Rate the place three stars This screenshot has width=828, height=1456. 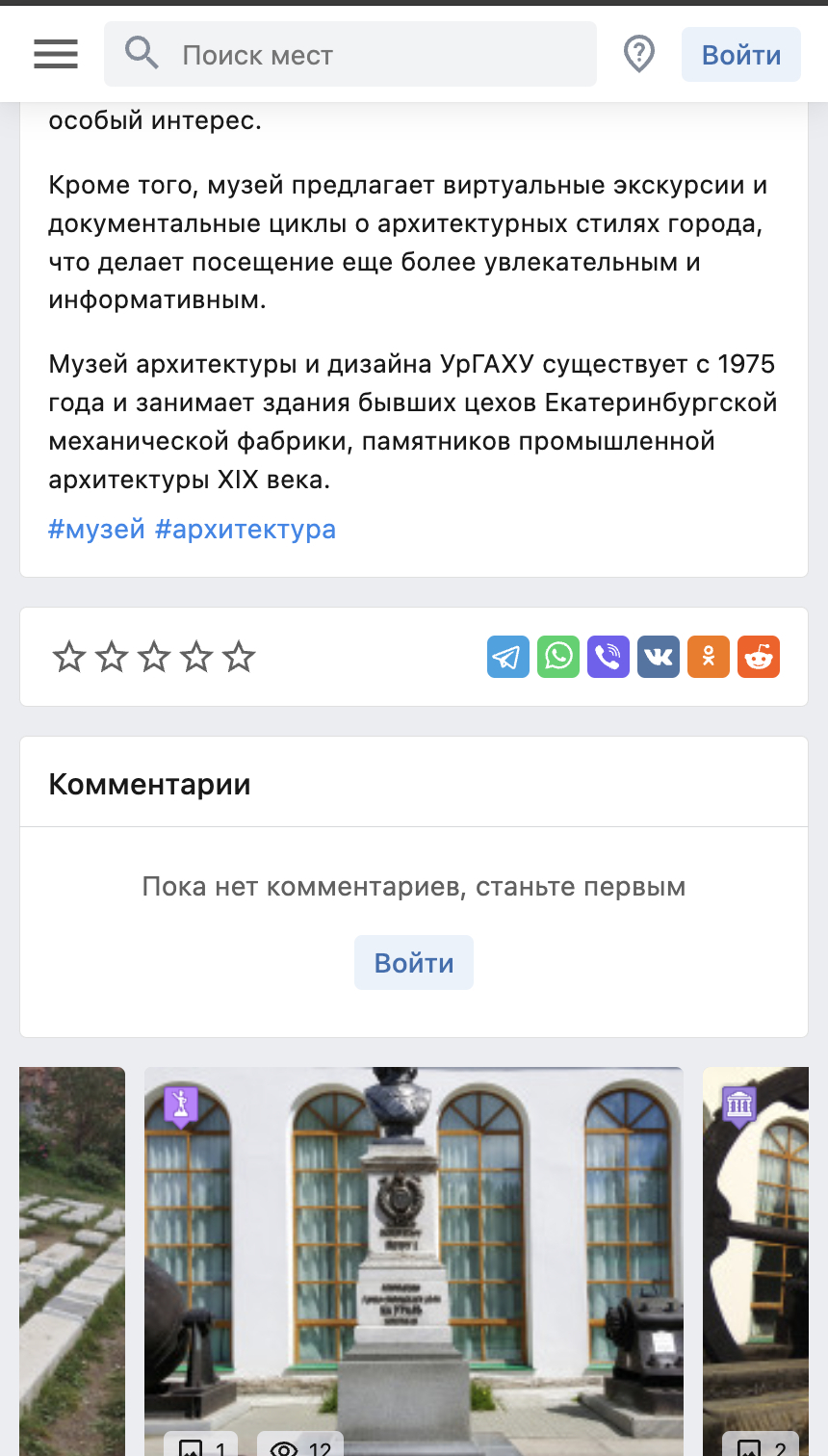[x=154, y=658]
